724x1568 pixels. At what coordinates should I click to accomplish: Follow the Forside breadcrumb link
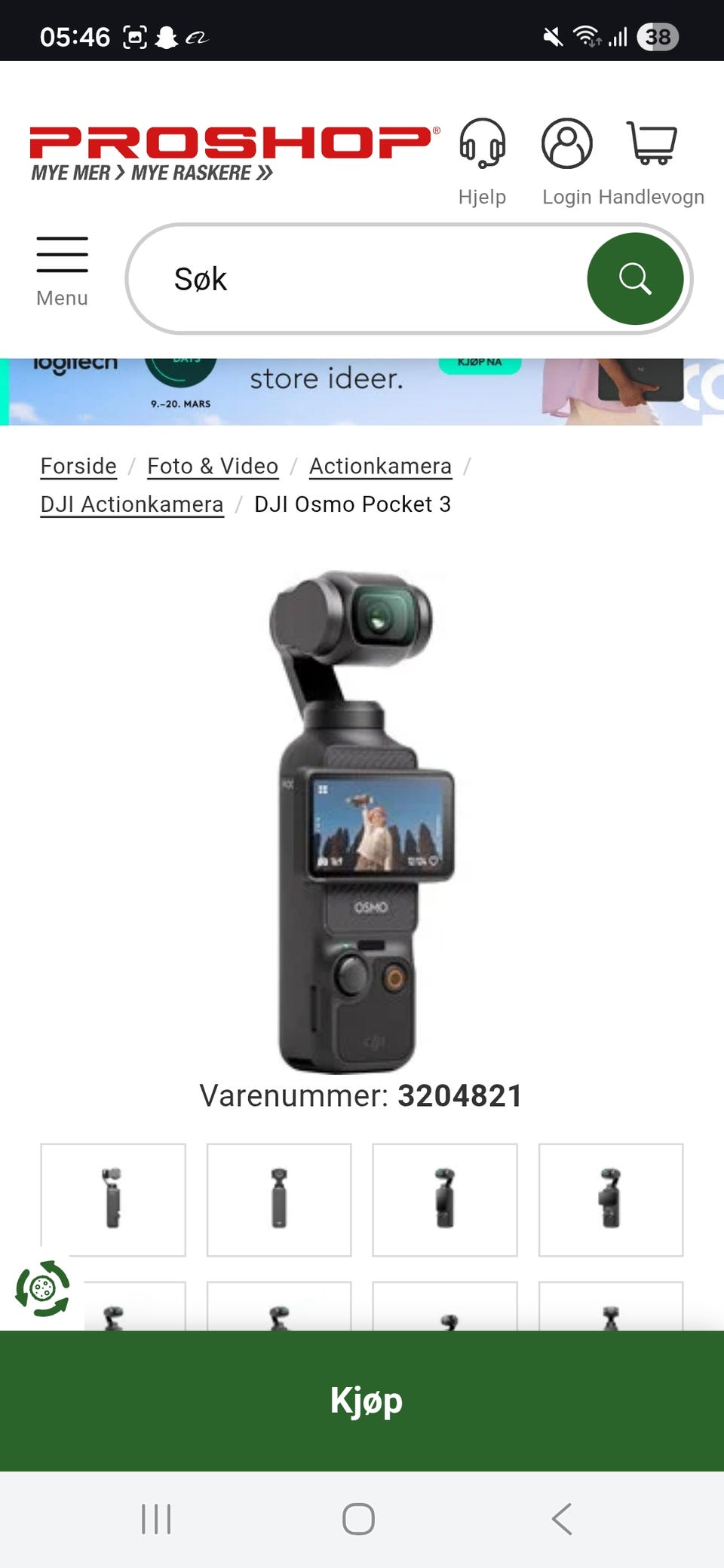pos(78,466)
